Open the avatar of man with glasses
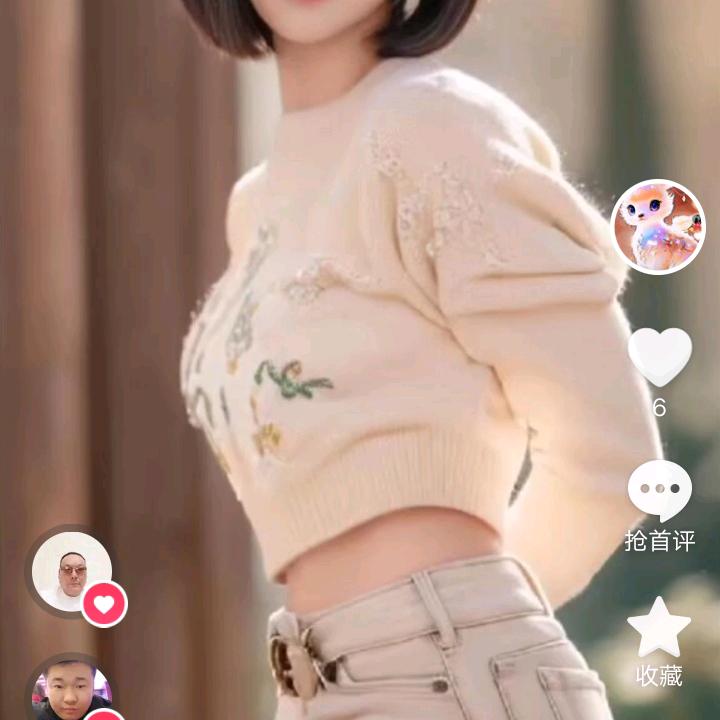 [72, 571]
